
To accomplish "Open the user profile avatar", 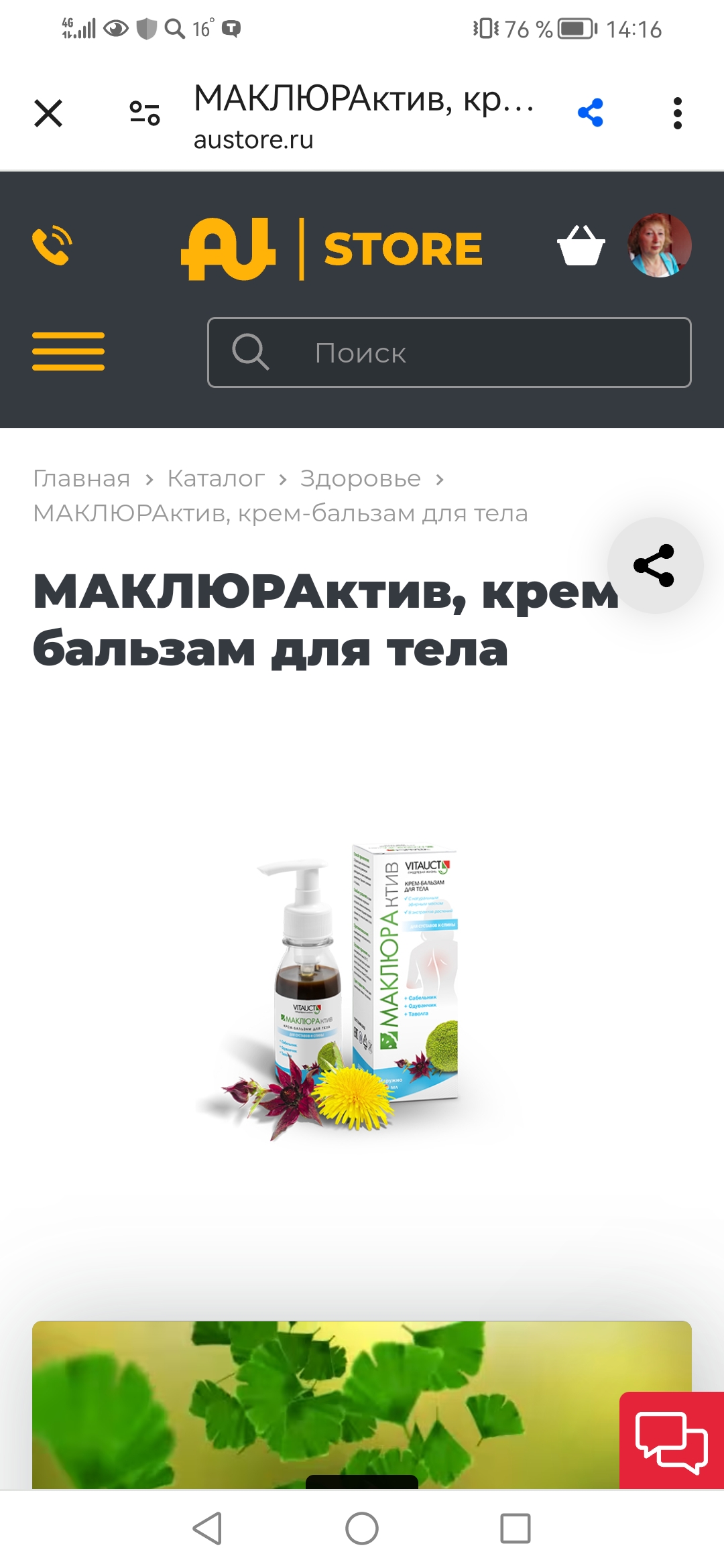I will [660, 245].
